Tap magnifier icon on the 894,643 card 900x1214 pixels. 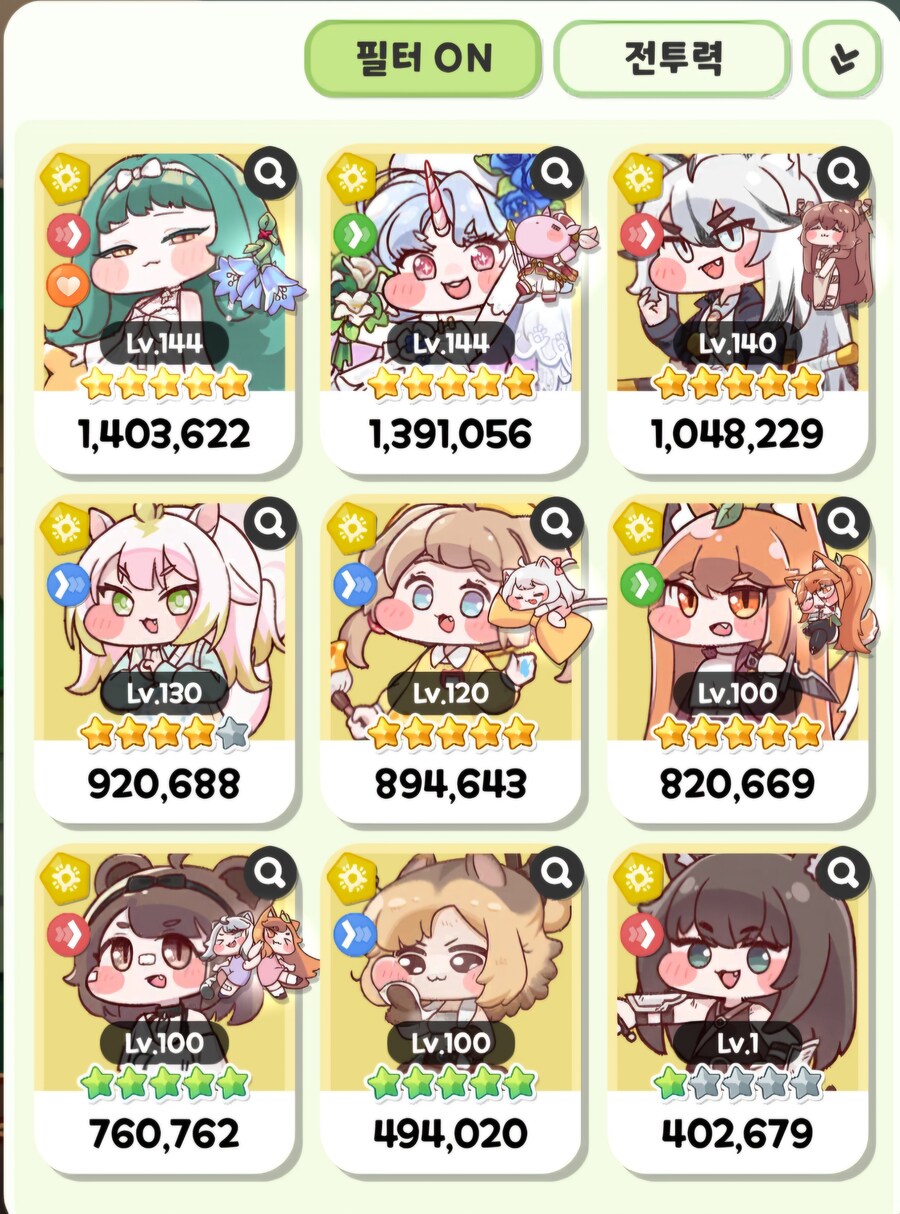(x=556, y=523)
